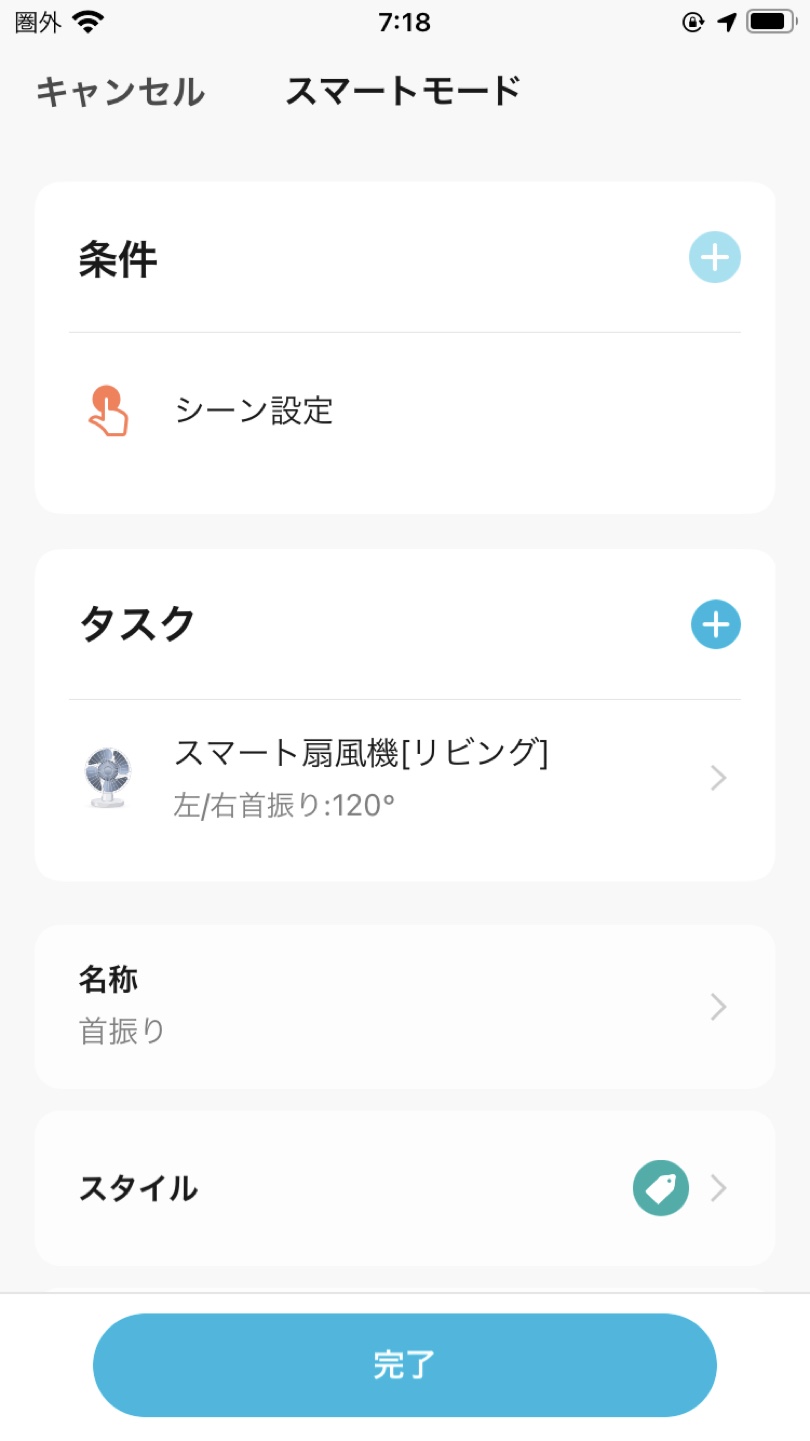Open the スマート扇風機[リビング] task
The height and width of the screenshot is (1441, 810).
coord(405,777)
